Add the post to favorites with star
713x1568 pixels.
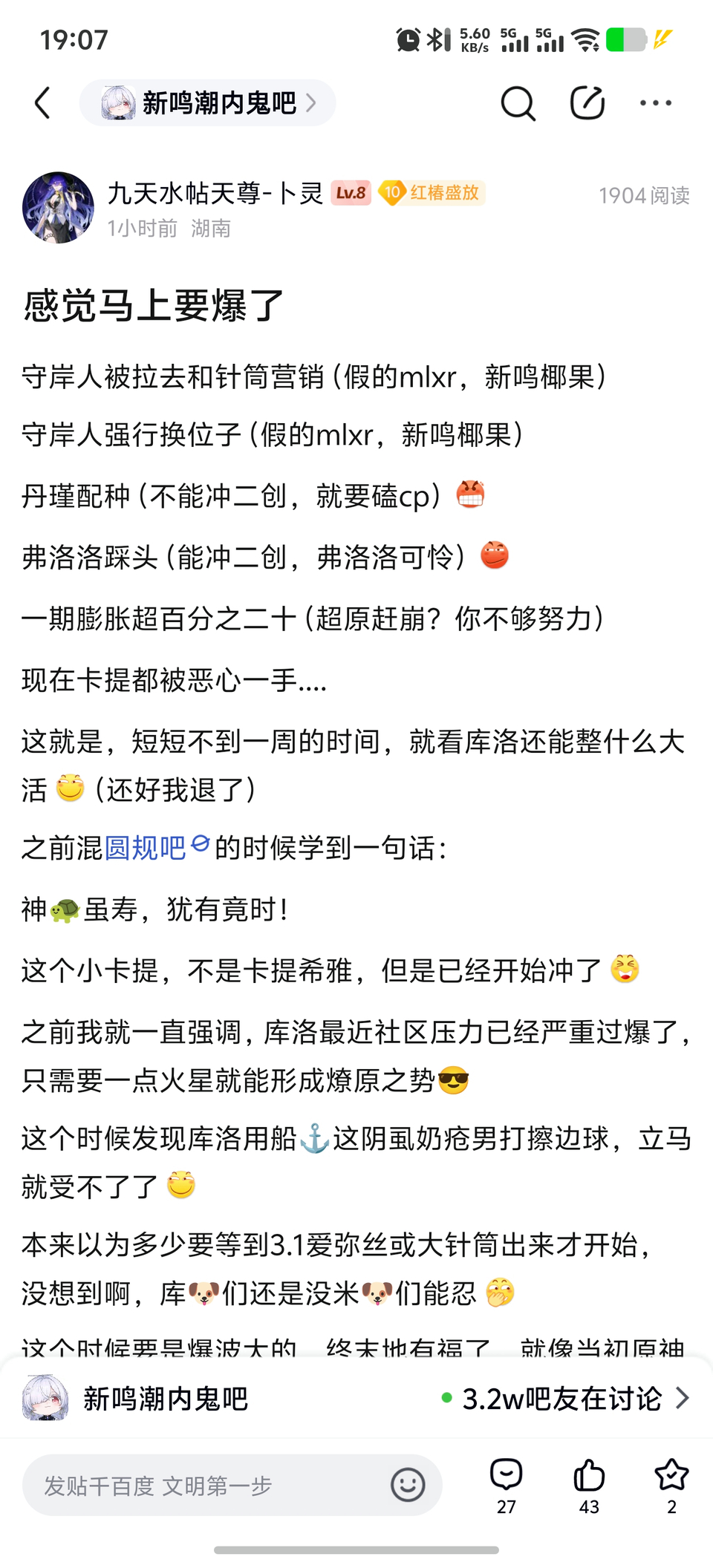pos(671,1484)
